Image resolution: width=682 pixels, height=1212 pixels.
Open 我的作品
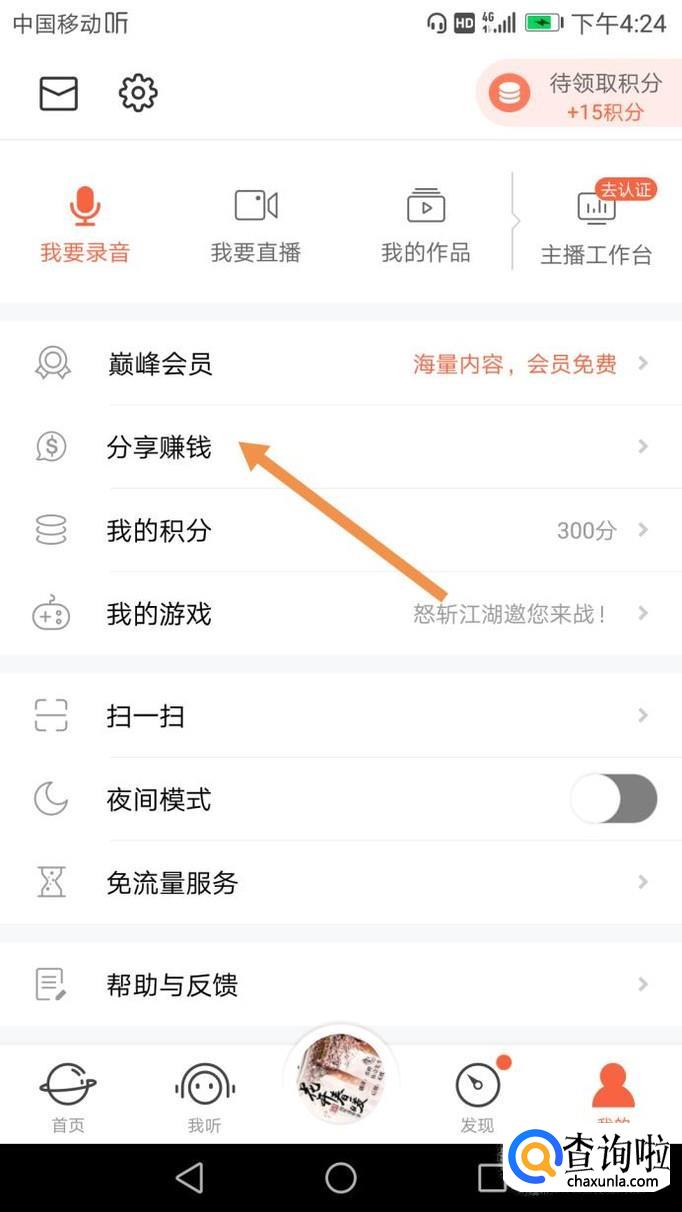(426, 225)
